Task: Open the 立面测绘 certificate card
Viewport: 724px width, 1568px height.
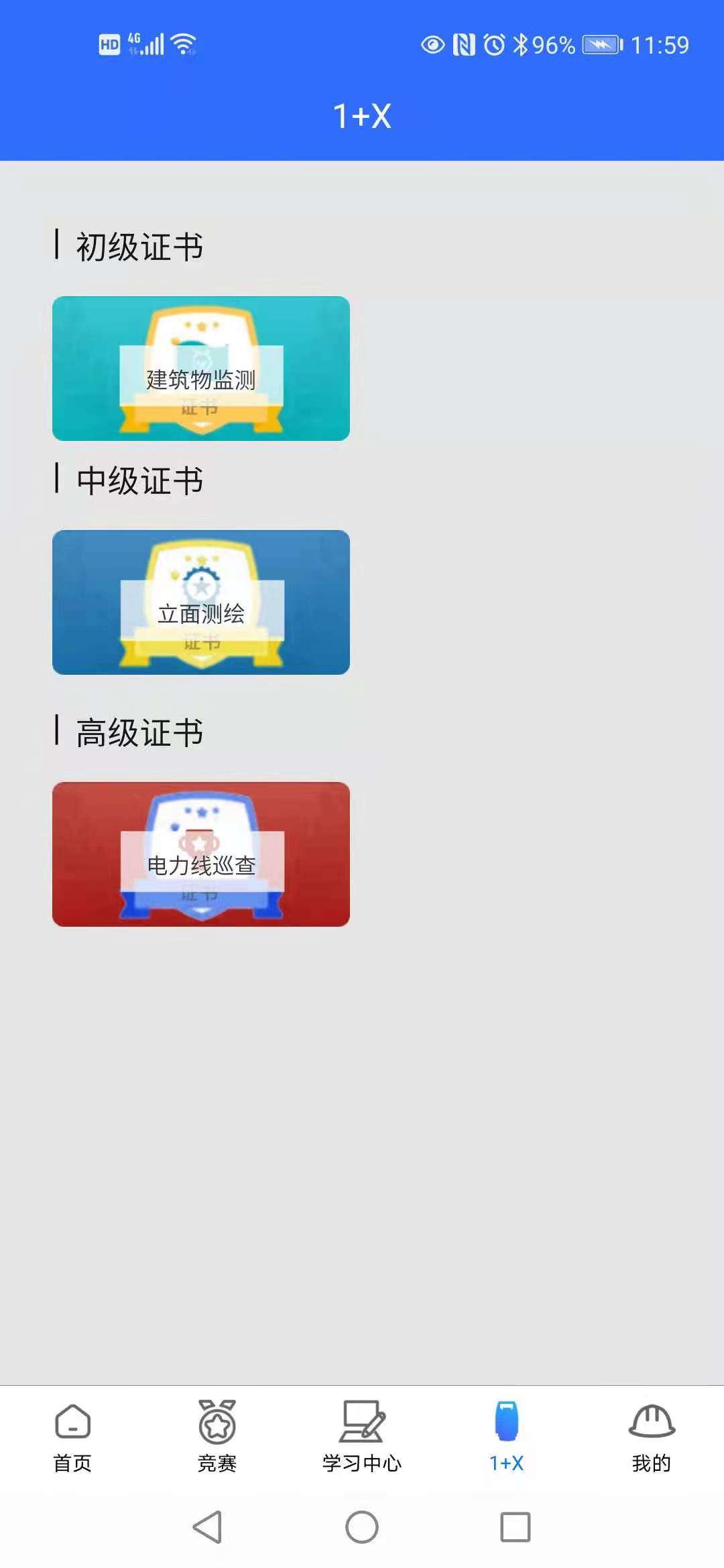Action: pyautogui.click(x=201, y=602)
